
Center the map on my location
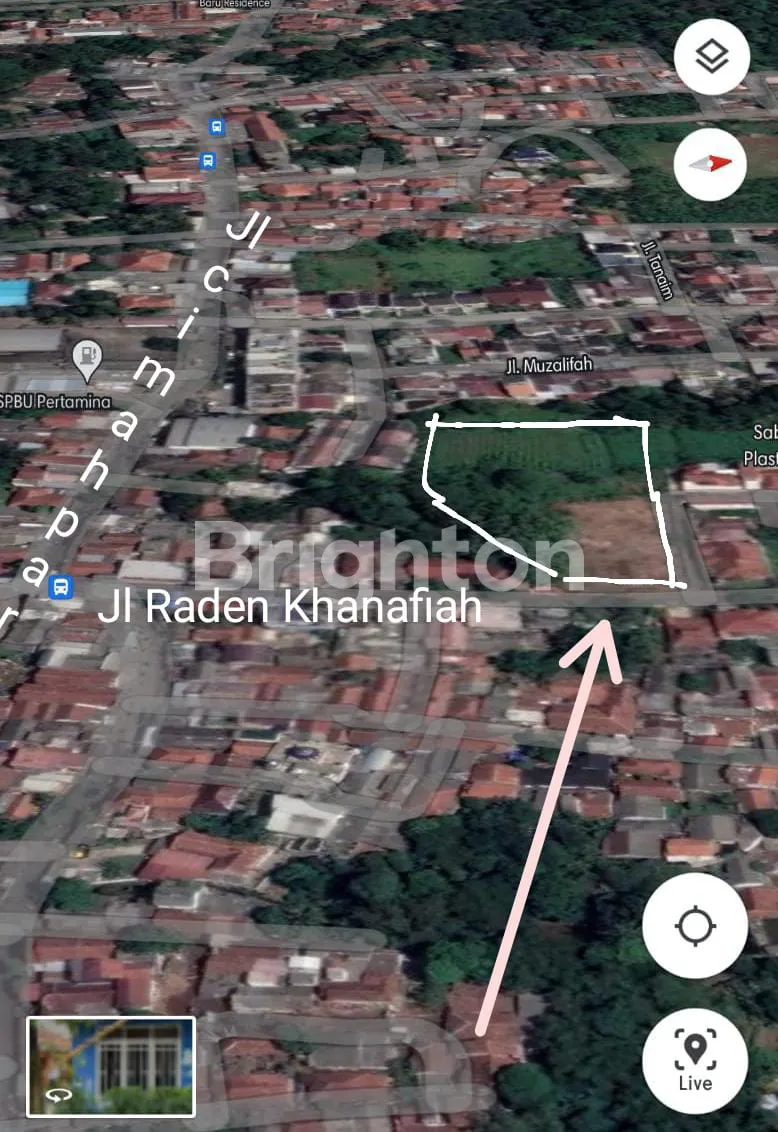pos(695,926)
